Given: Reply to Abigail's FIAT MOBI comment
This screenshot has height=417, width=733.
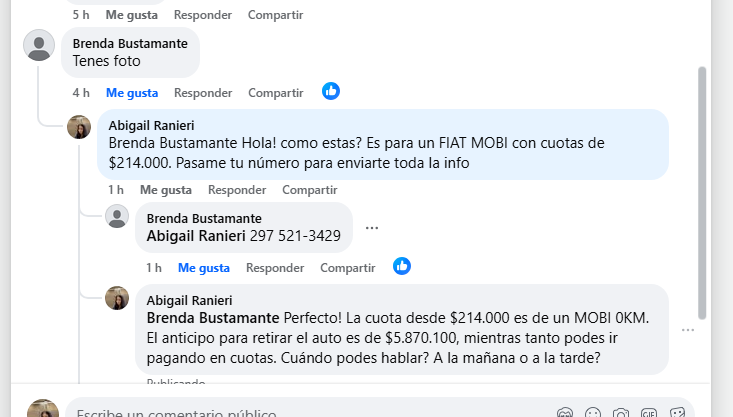Looking at the screenshot, I should 237,189.
